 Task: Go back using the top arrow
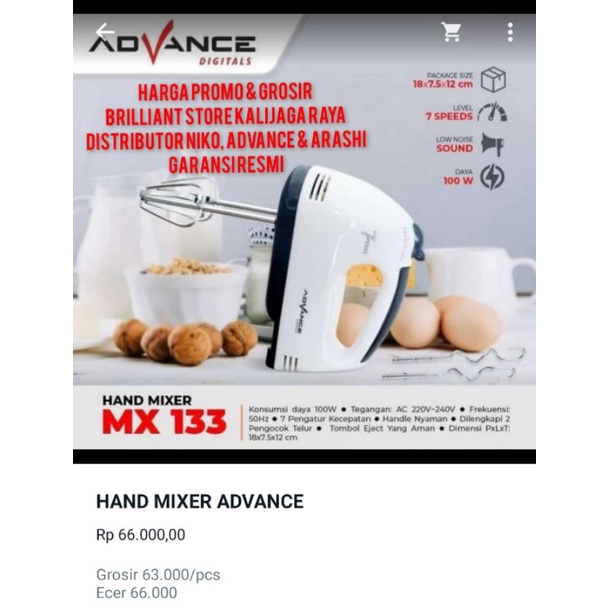tap(104, 32)
